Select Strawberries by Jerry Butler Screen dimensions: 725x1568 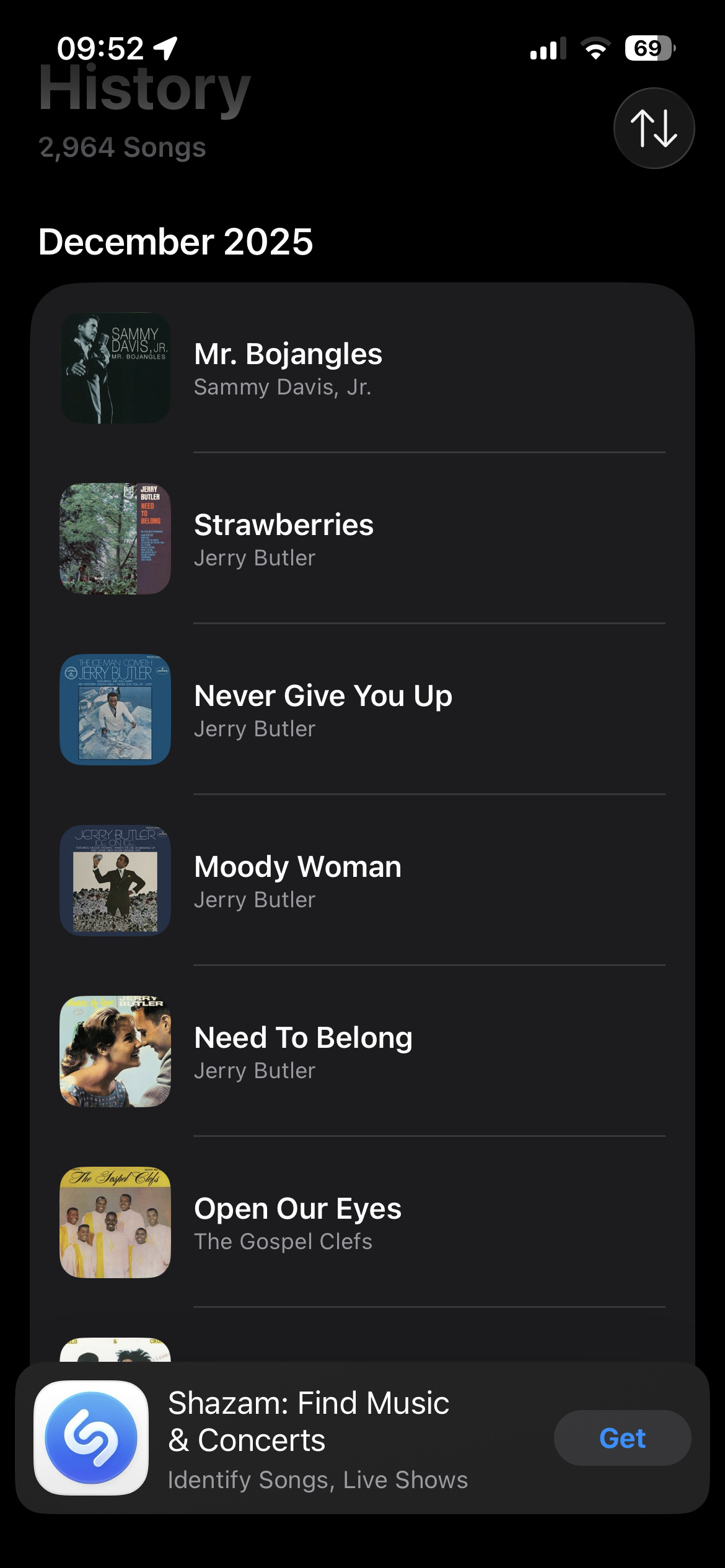click(x=362, y=539)
